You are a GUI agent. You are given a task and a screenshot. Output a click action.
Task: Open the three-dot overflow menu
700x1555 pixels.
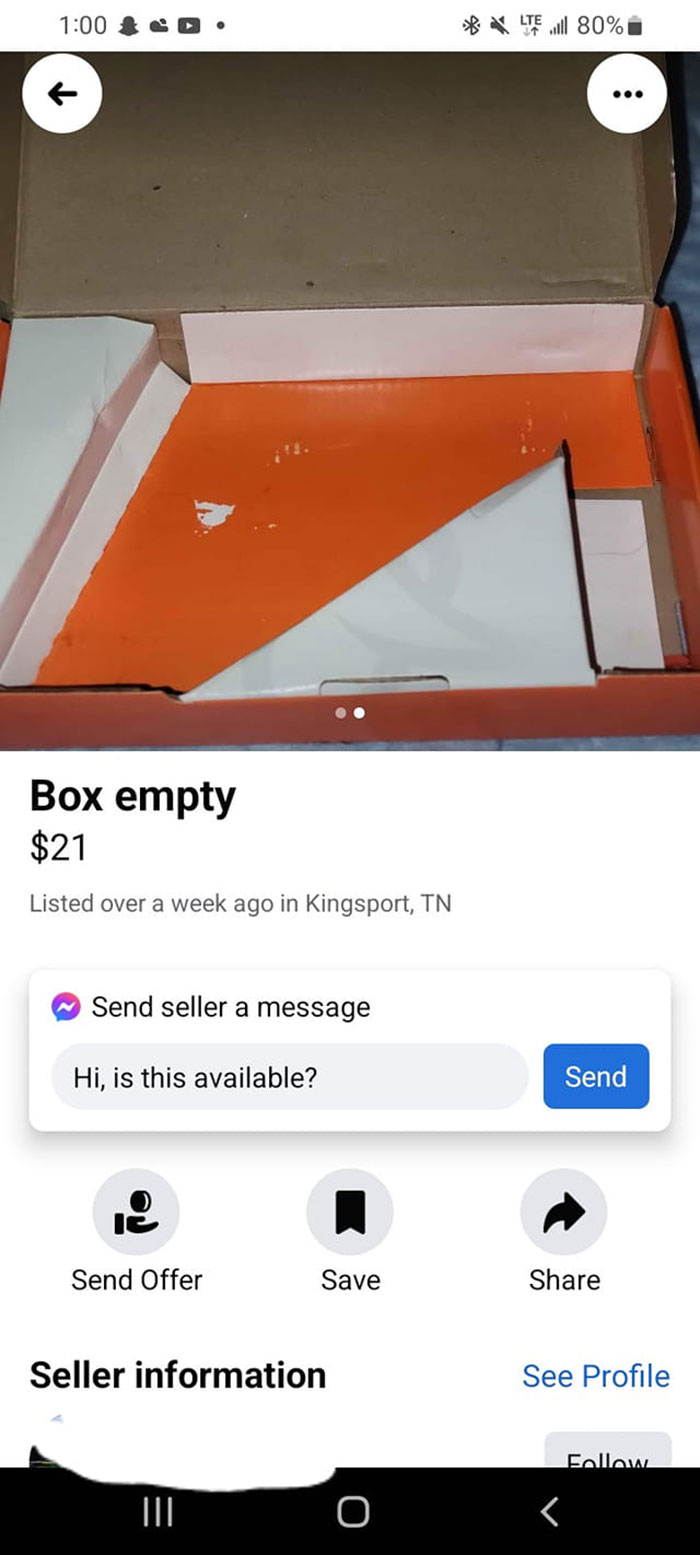(x=627, y=93)
